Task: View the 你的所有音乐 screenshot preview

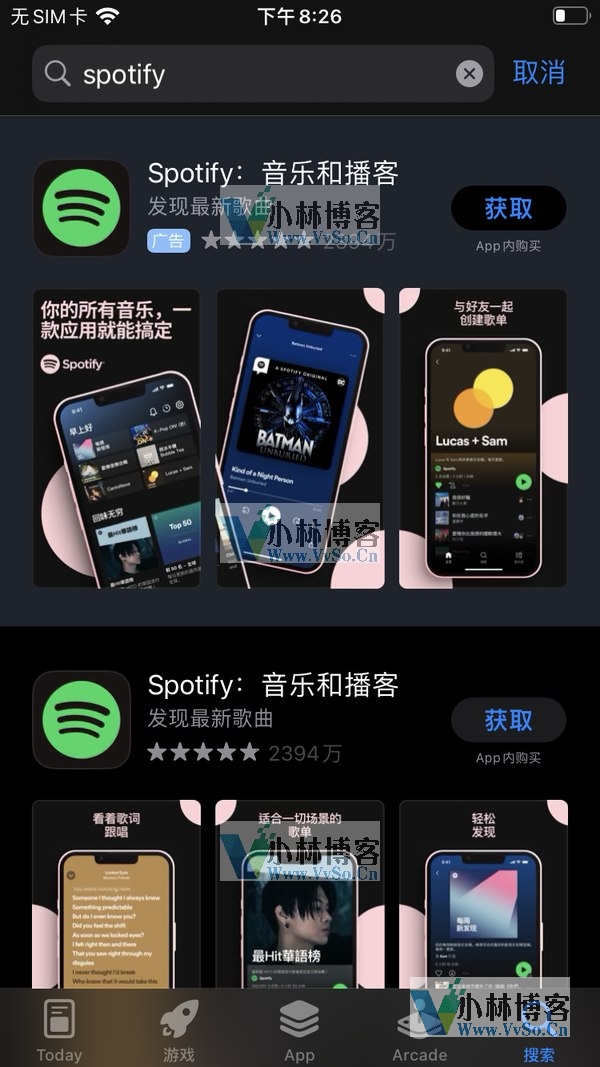Action: (x=116, y=438)
